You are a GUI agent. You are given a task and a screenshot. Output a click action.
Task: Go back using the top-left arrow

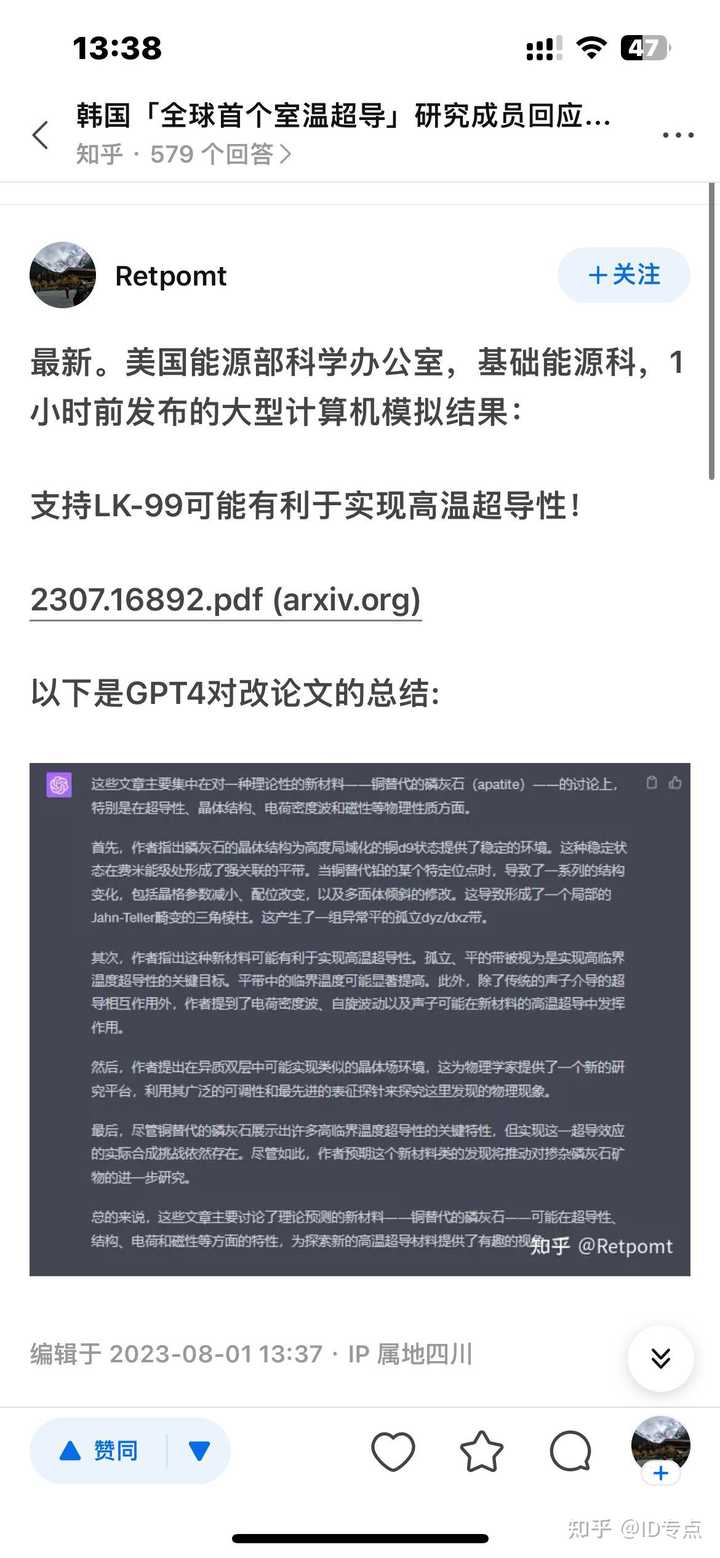click(41, 135)
